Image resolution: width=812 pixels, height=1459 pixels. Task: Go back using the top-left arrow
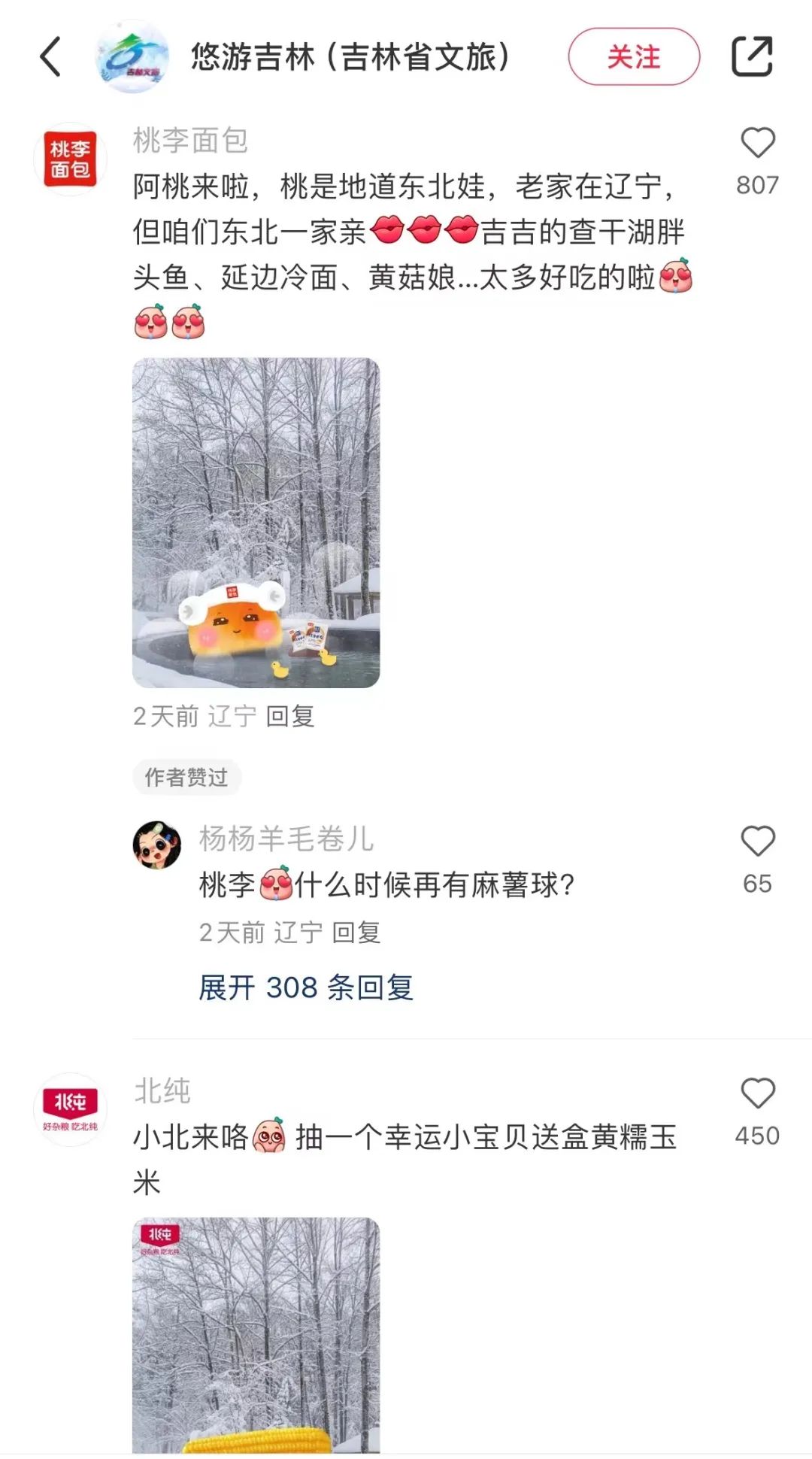tap(50, 57)
